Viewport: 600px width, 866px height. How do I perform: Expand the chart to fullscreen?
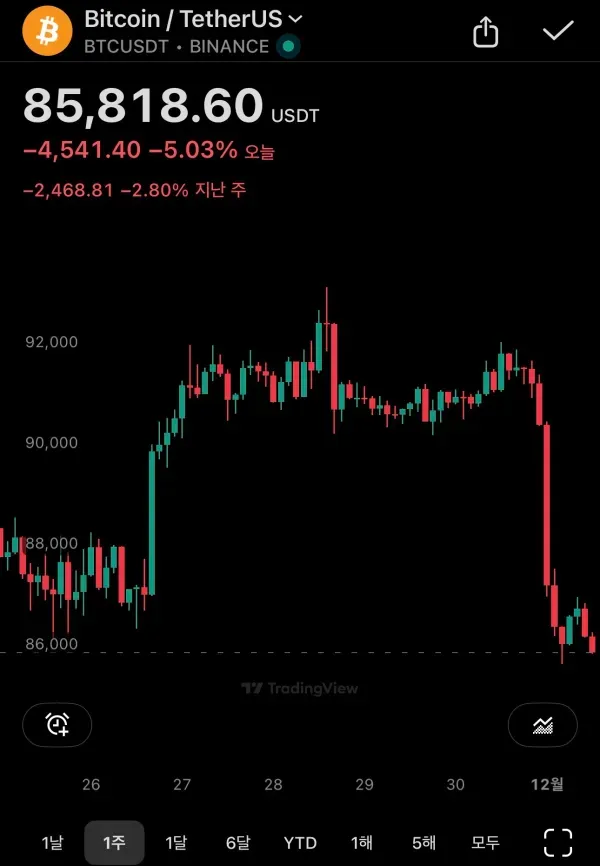pos(557,842)
